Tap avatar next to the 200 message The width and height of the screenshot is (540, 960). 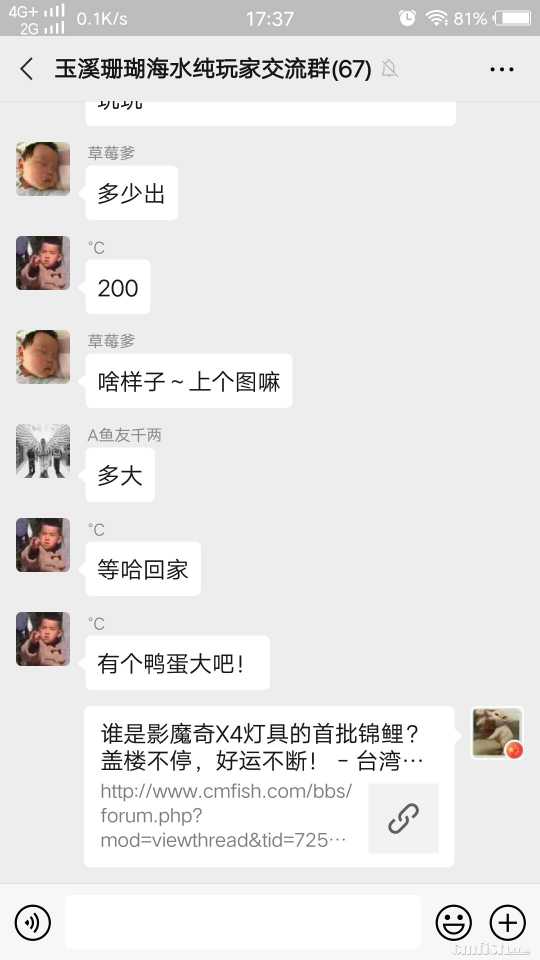click(43, 263)
